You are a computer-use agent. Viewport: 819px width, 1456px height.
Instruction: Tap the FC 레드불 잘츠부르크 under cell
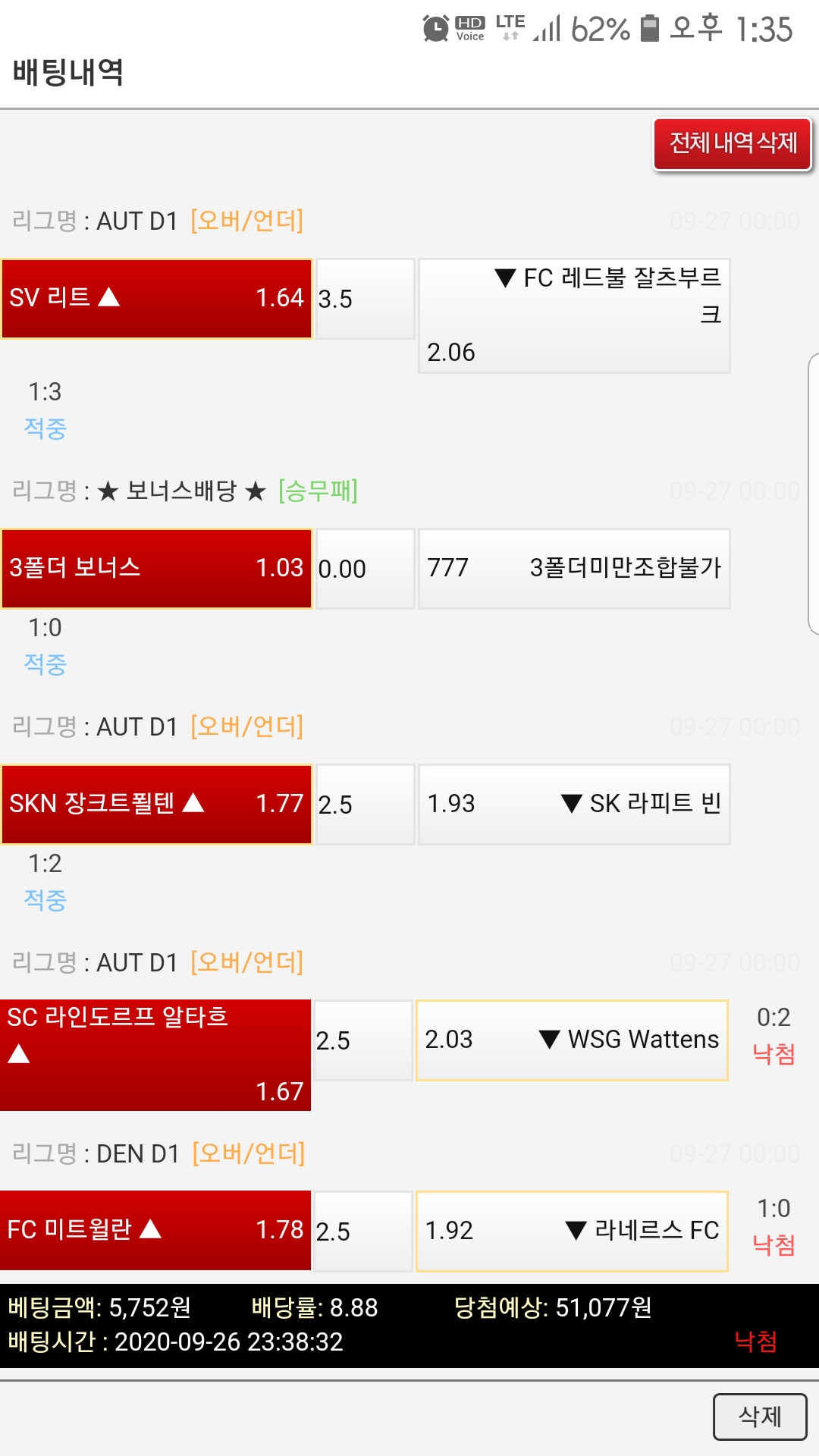(x=574, y=315)
